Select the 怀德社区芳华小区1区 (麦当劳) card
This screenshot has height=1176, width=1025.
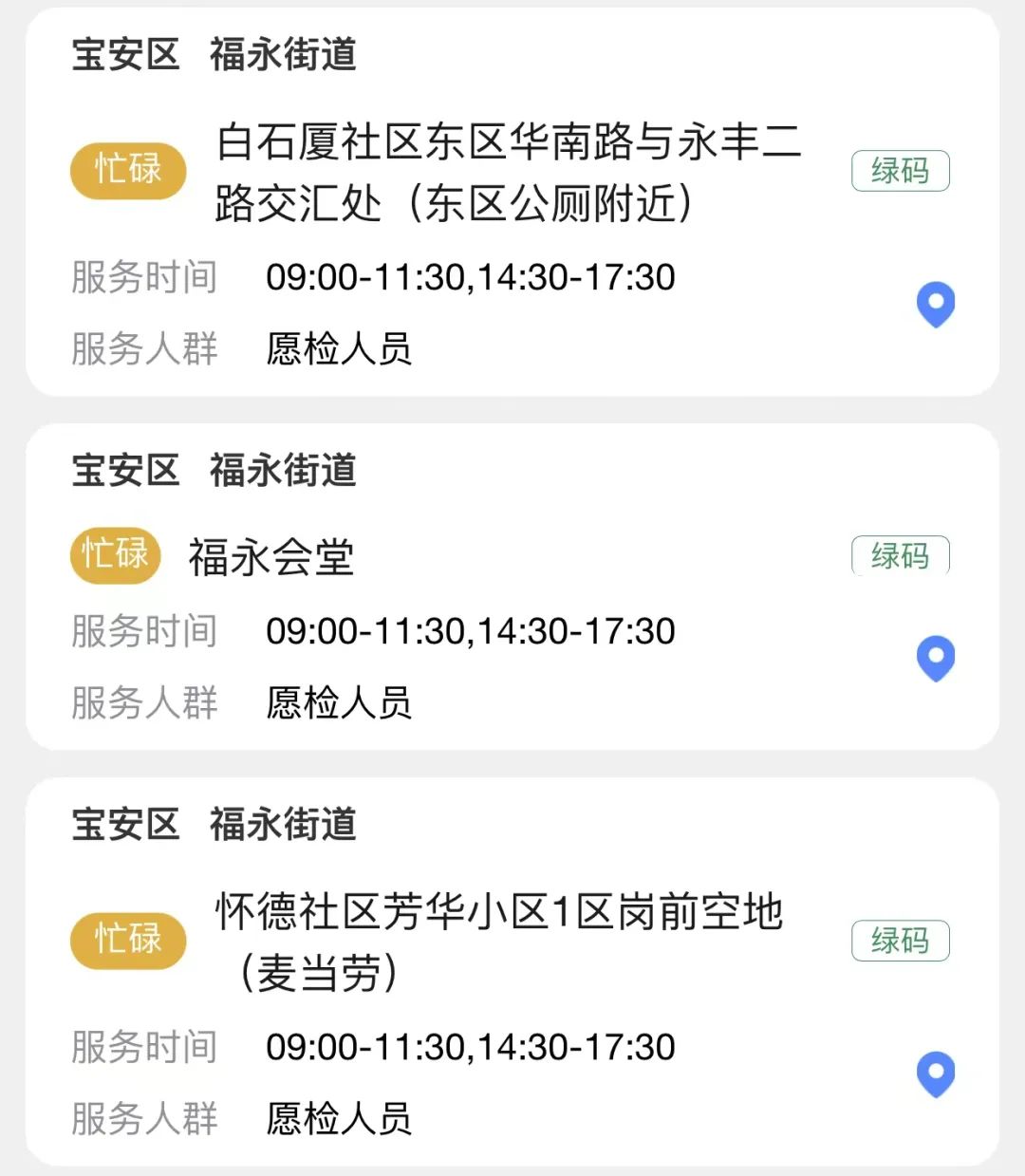coord(499,942)
